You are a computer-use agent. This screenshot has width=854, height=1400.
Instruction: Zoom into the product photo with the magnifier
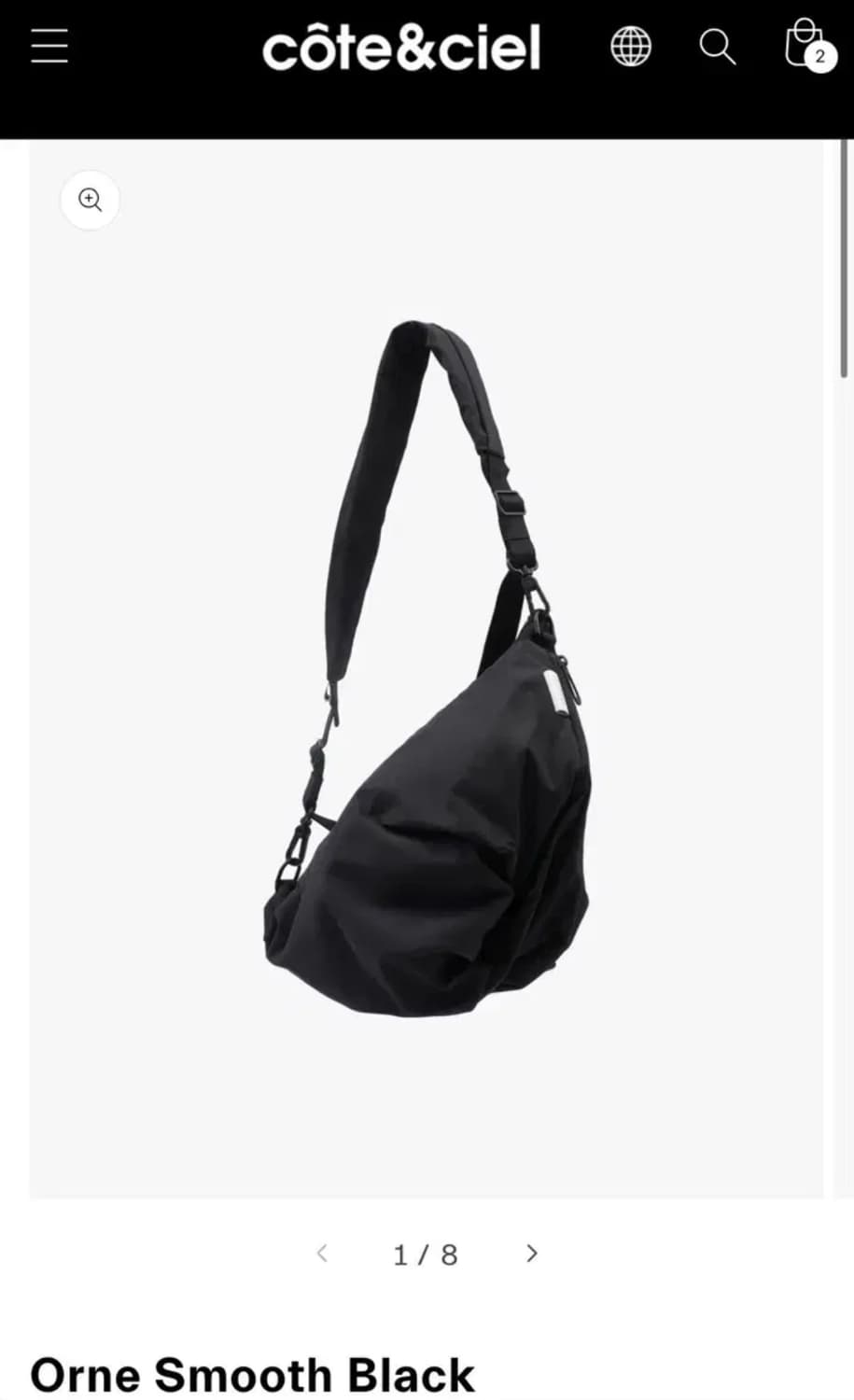(x=90, y=200)
